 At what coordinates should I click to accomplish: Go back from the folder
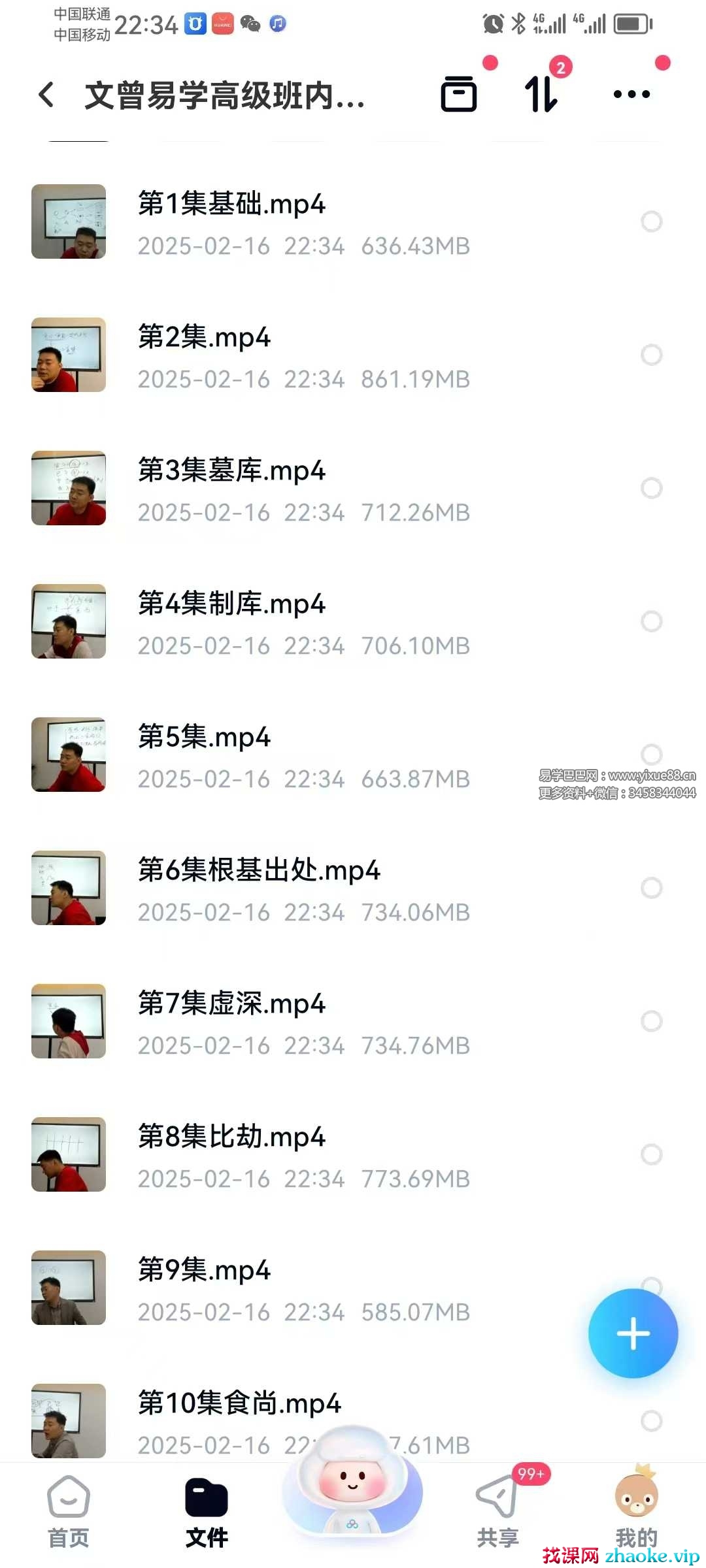pyautogui.click(x=46, y=95)
